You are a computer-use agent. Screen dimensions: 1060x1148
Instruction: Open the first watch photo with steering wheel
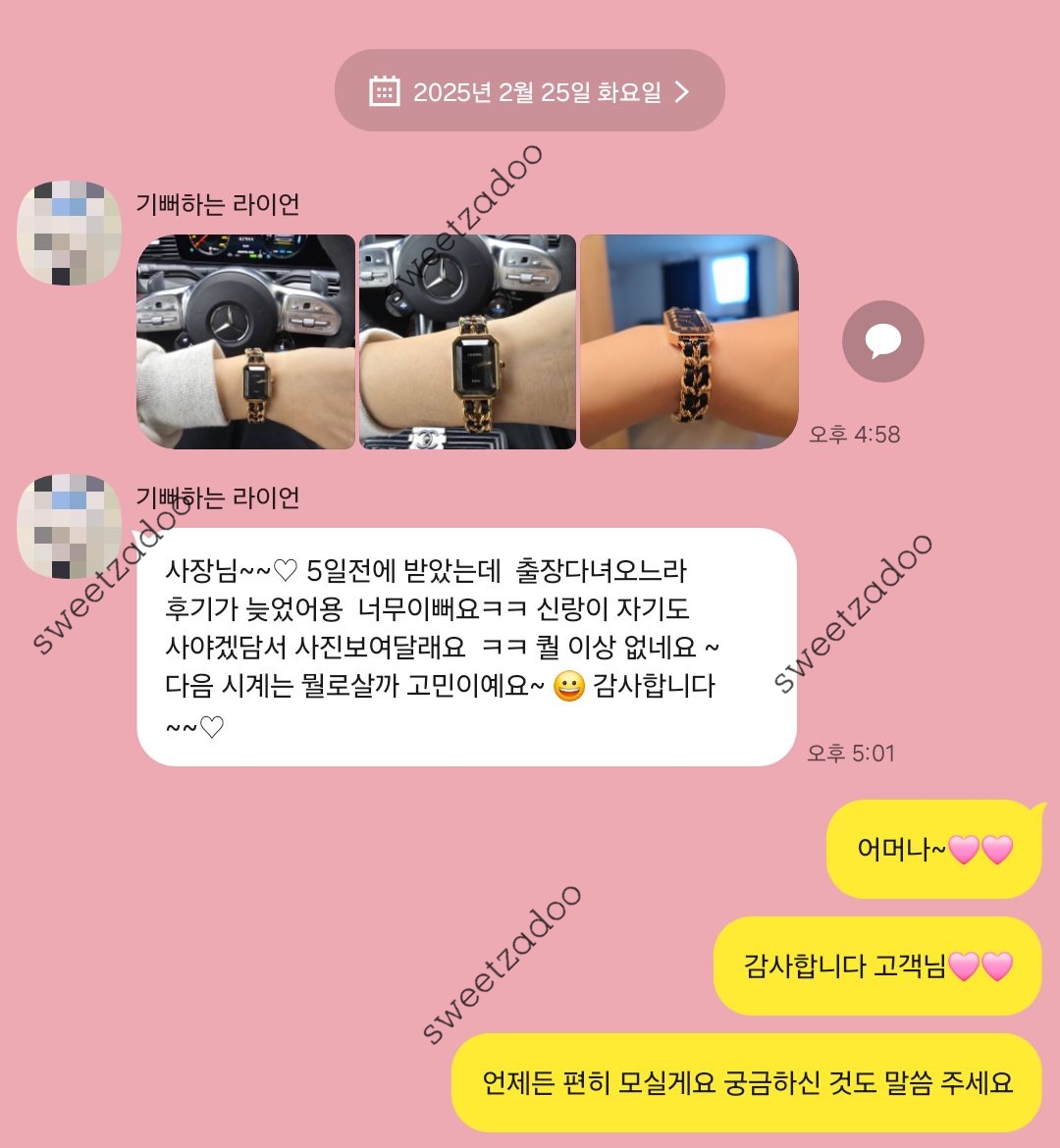tap(245, 341)
